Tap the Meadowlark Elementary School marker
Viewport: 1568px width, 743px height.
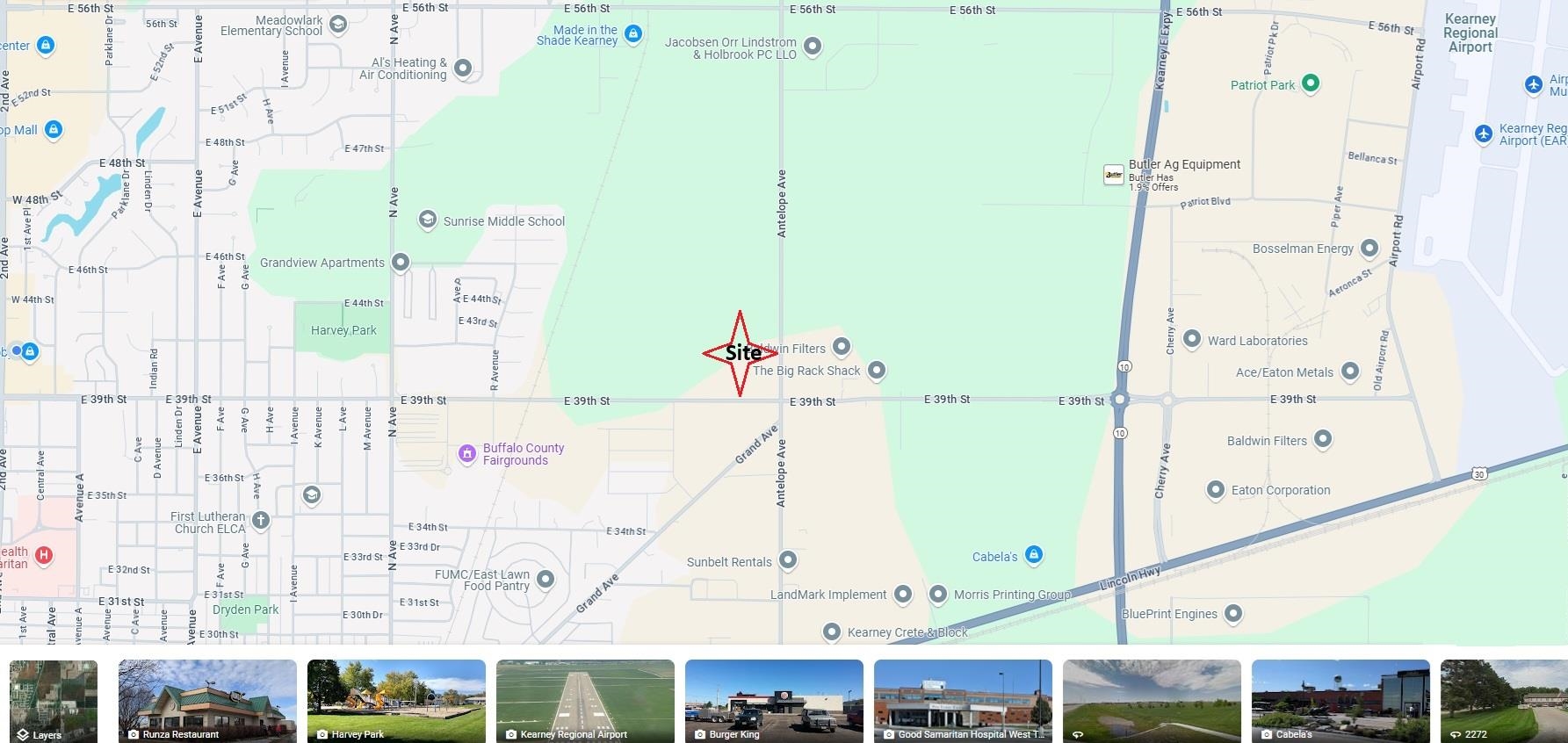coord(338,24)
